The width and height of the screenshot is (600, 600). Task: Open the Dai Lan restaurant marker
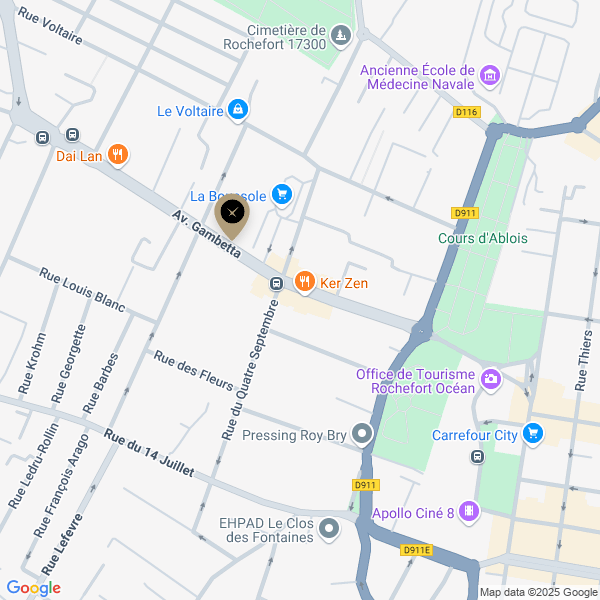(118, 154)
